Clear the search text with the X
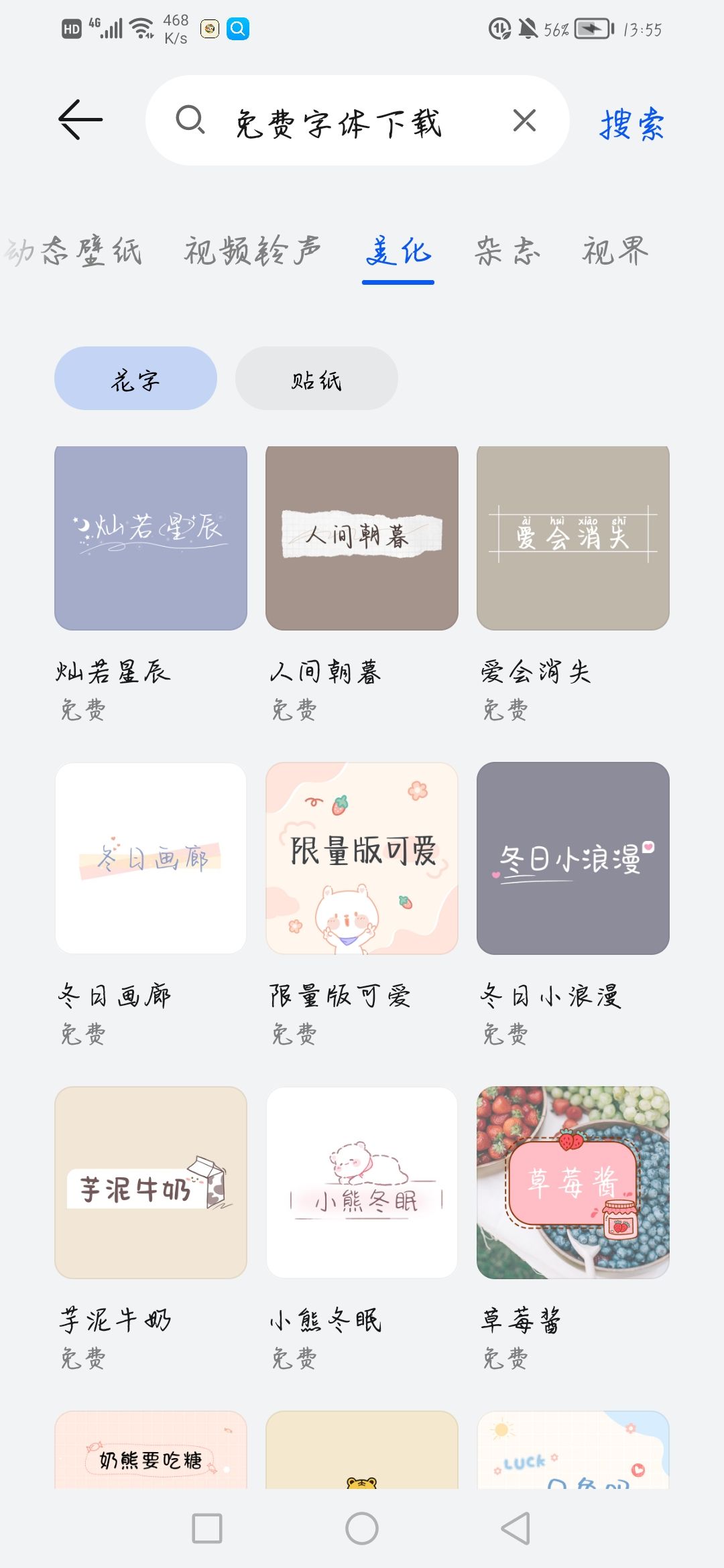This screenshot has height=1568, width=724. pos(524,121)
